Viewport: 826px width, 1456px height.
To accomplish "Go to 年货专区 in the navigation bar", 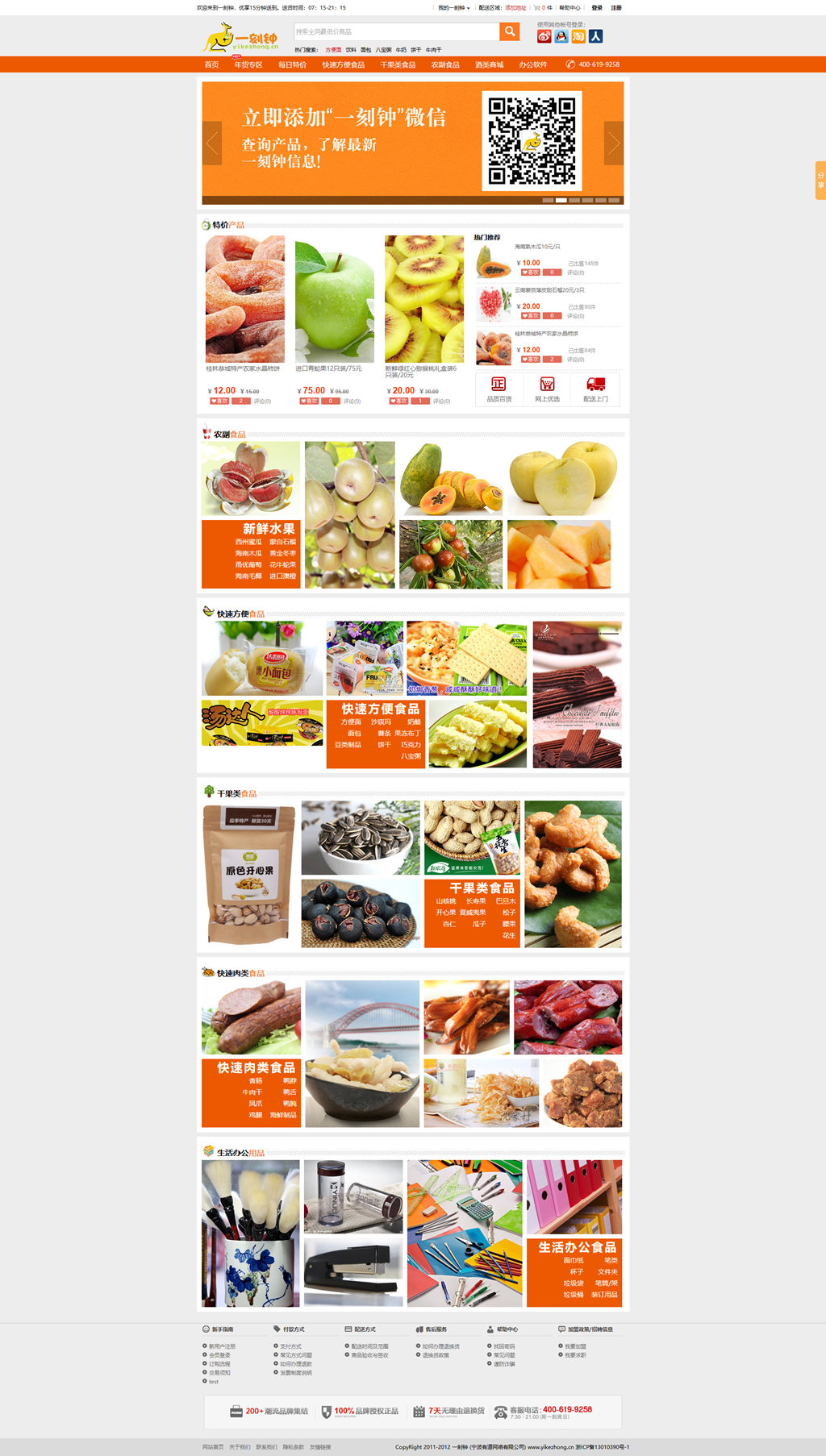I will [x=248, y=64].
